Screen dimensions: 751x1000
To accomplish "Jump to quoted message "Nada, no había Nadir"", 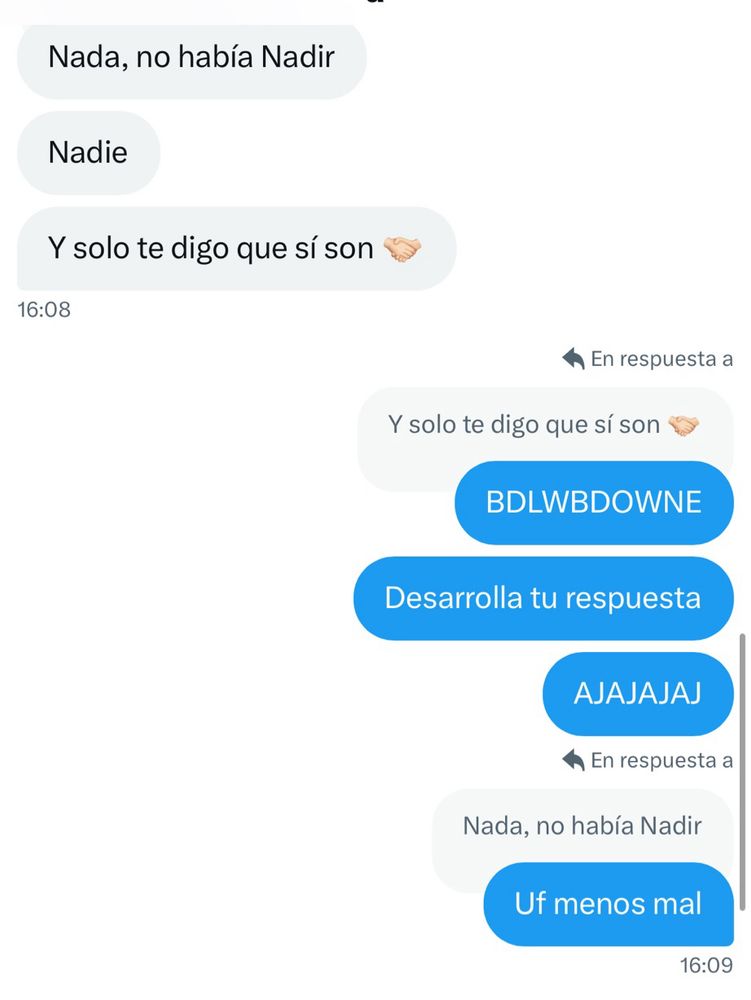I will click(x=582, y=826).
